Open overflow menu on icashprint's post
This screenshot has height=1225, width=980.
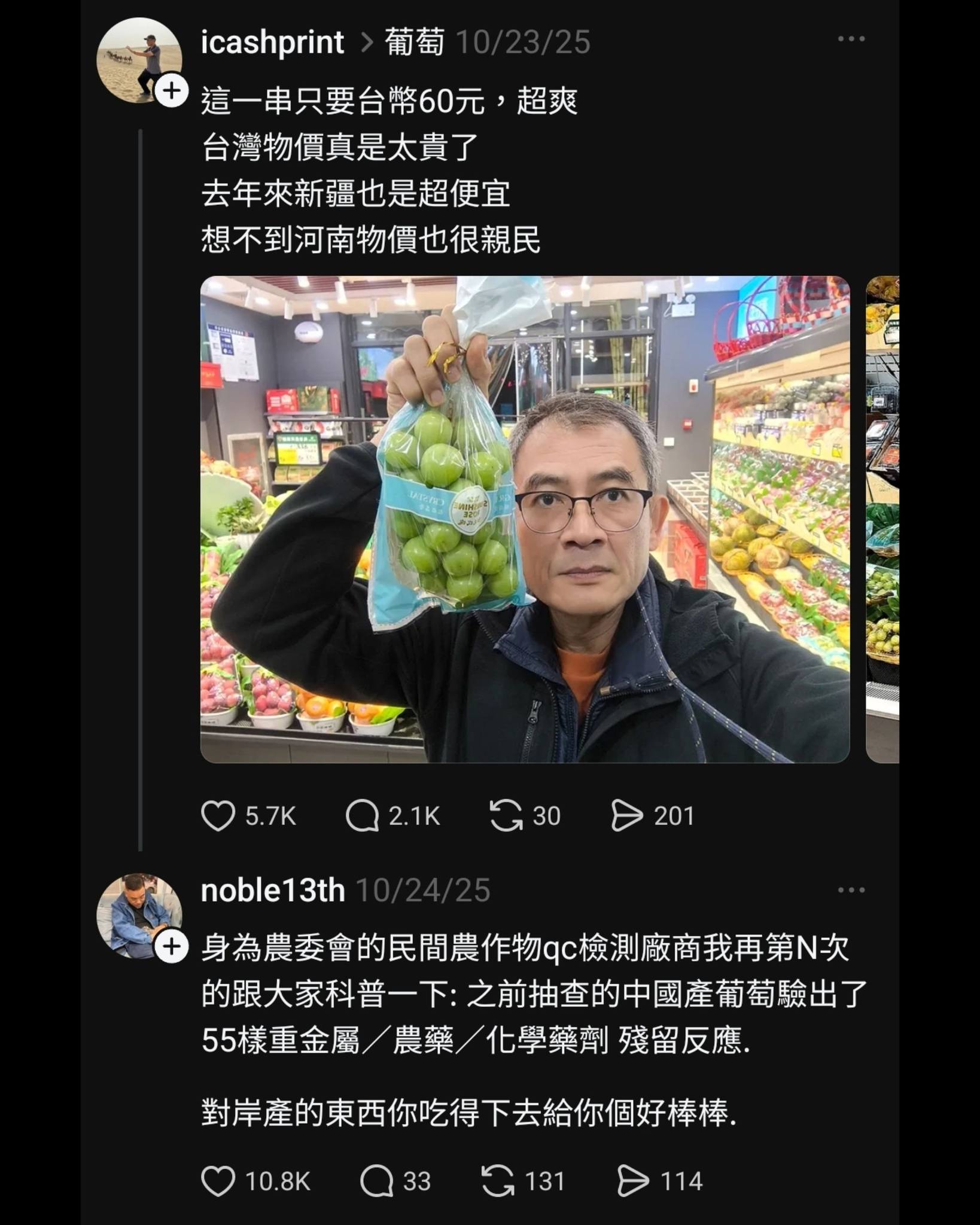(851, 39)
